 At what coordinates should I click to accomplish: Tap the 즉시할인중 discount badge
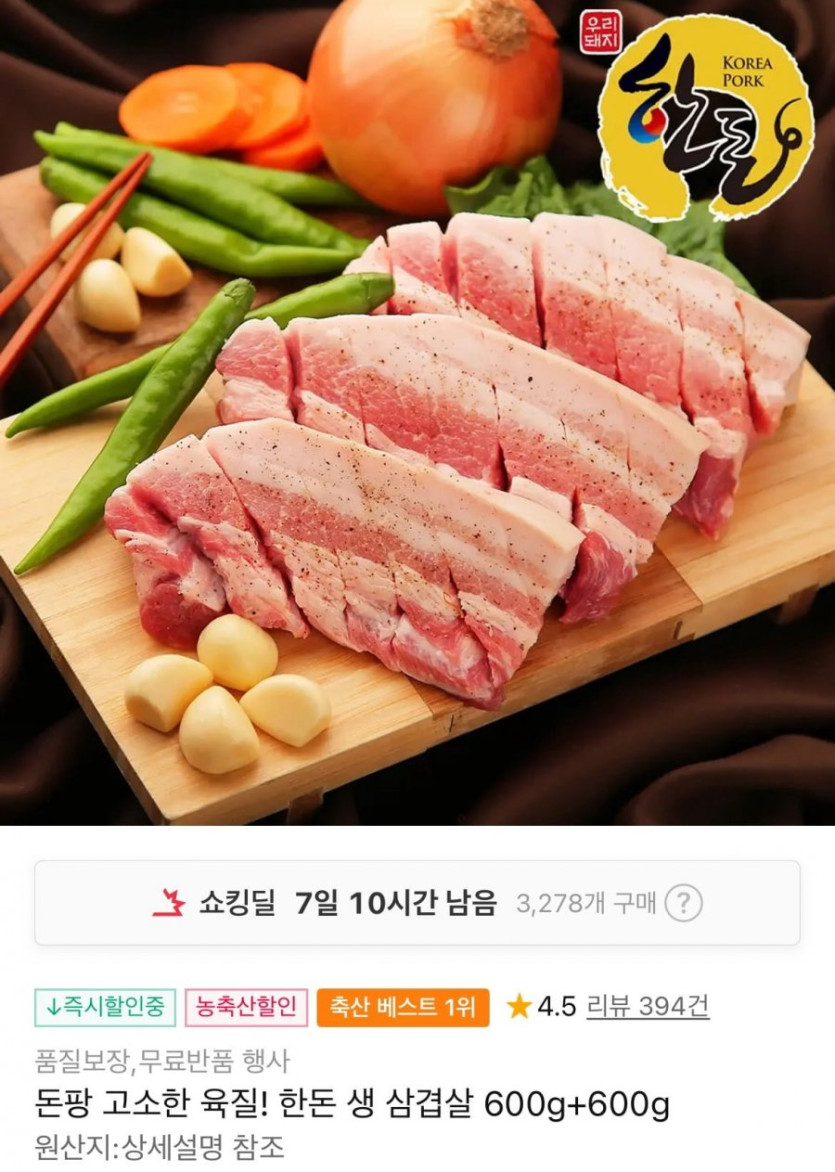(105, 1007)
